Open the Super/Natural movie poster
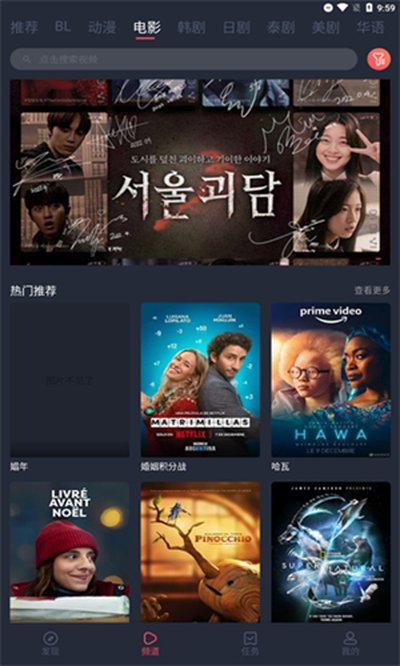Image resolution: width=400 pixels, height=666 pixels. 331,552
